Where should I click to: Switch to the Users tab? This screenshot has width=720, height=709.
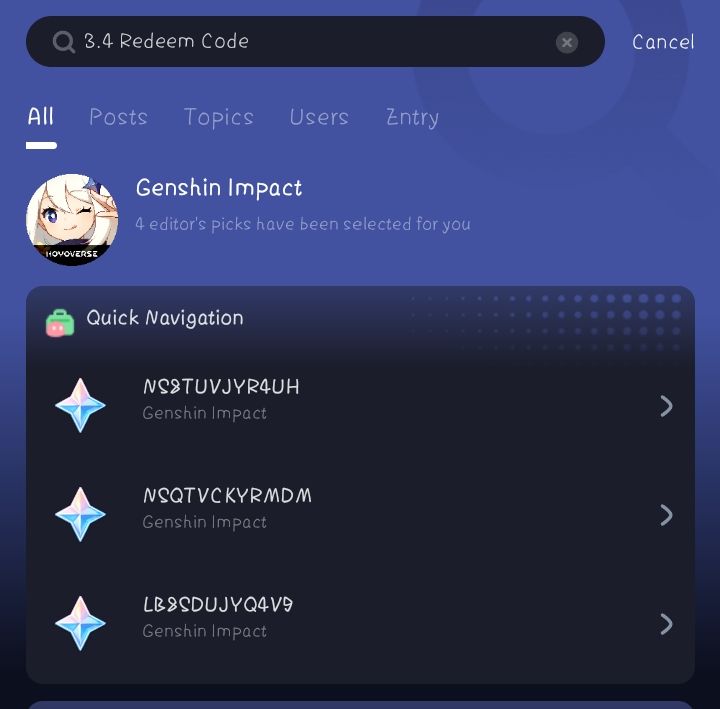point(319,117)
